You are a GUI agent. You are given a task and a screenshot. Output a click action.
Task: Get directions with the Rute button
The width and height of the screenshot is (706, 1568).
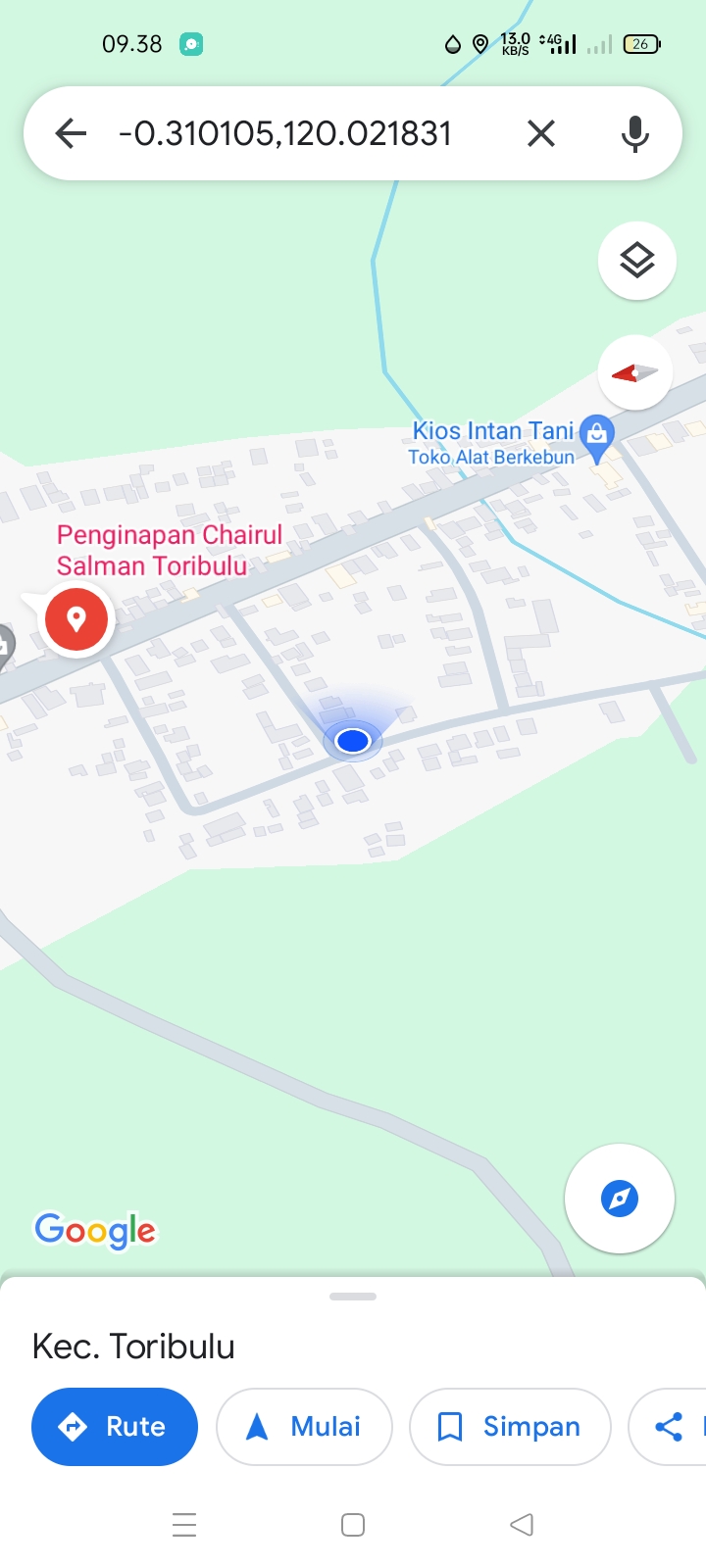pos(115,1427)
